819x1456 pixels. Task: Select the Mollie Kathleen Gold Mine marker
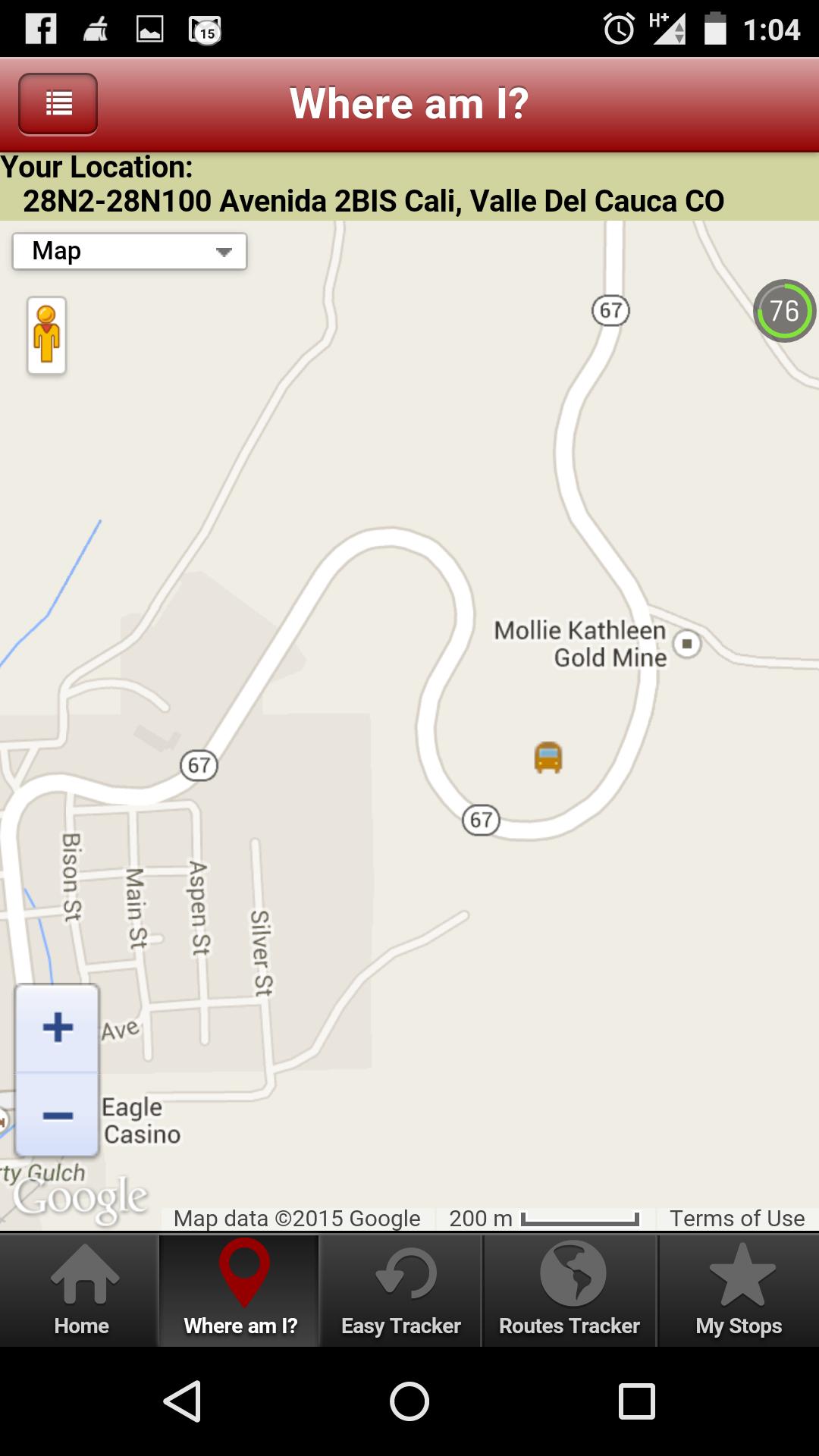(x=687, y=644)
